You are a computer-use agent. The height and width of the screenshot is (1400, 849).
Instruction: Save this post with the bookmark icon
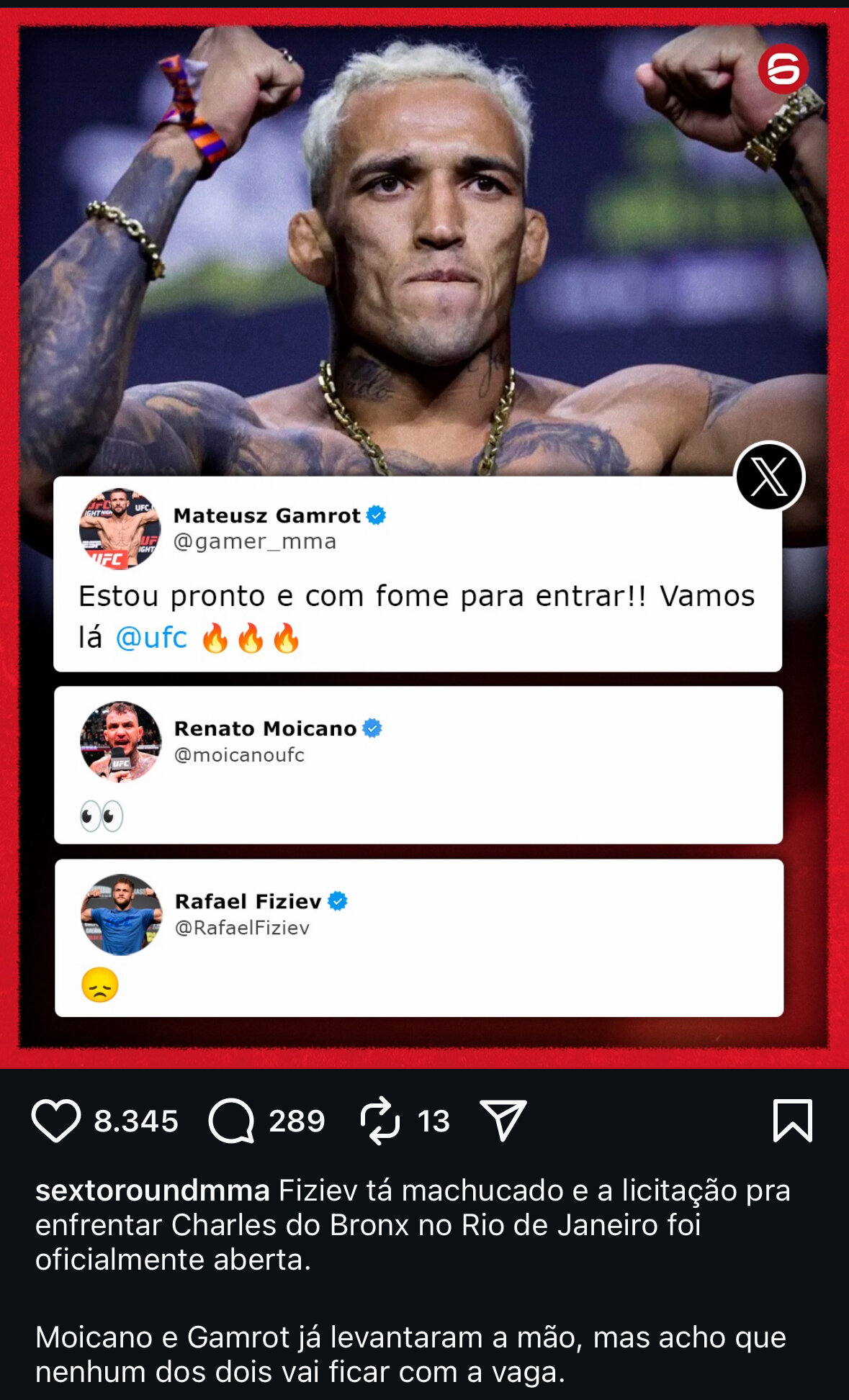[x=793, y=1121]
